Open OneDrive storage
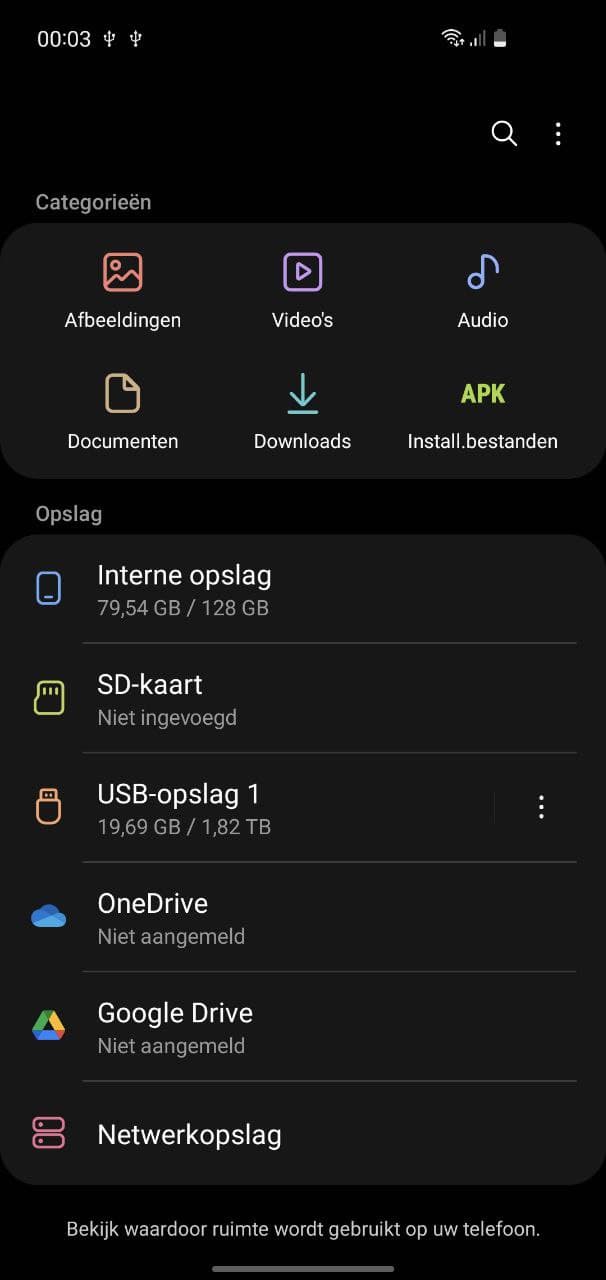The height and width of the screenshot is (1280, 606). [x=303, y=917]
